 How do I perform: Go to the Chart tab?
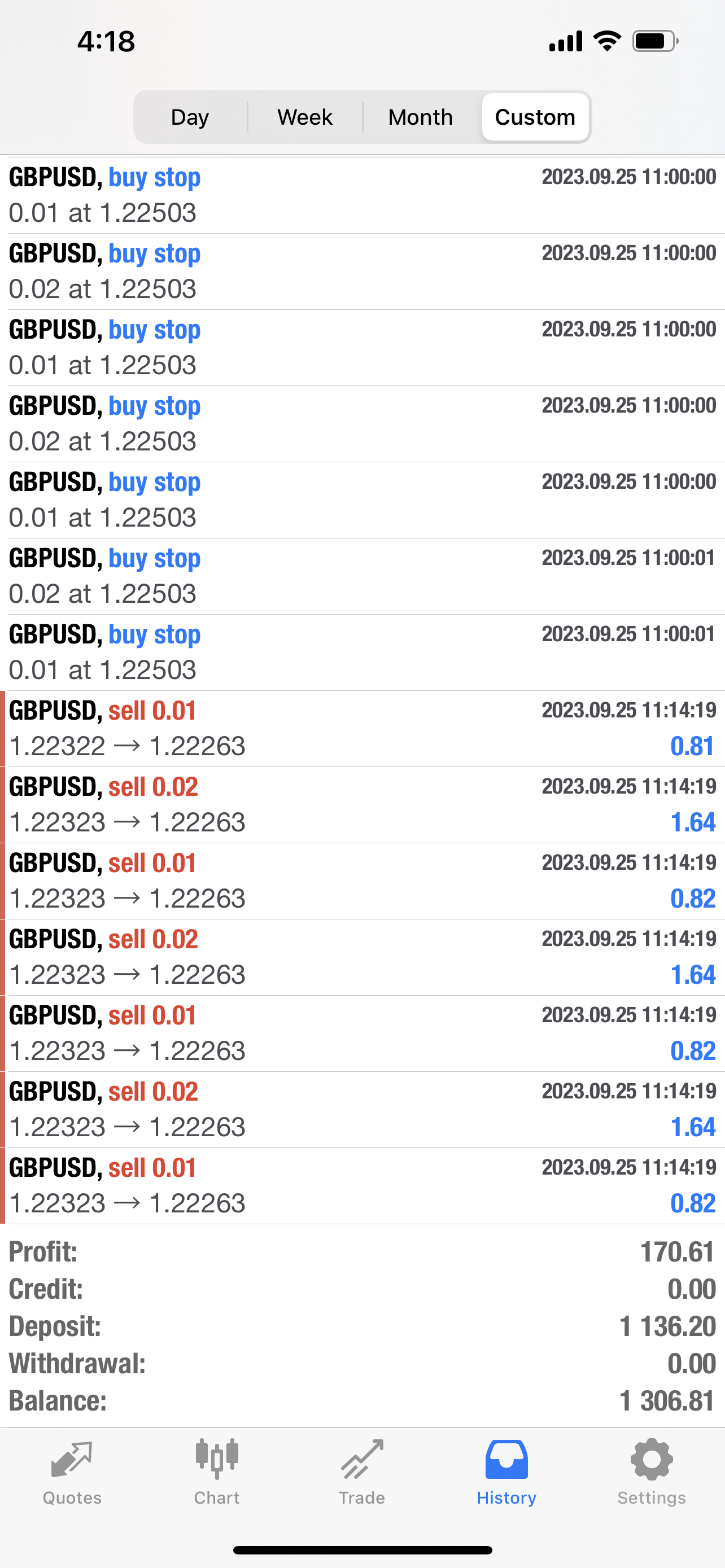(x=217, y=1472)
